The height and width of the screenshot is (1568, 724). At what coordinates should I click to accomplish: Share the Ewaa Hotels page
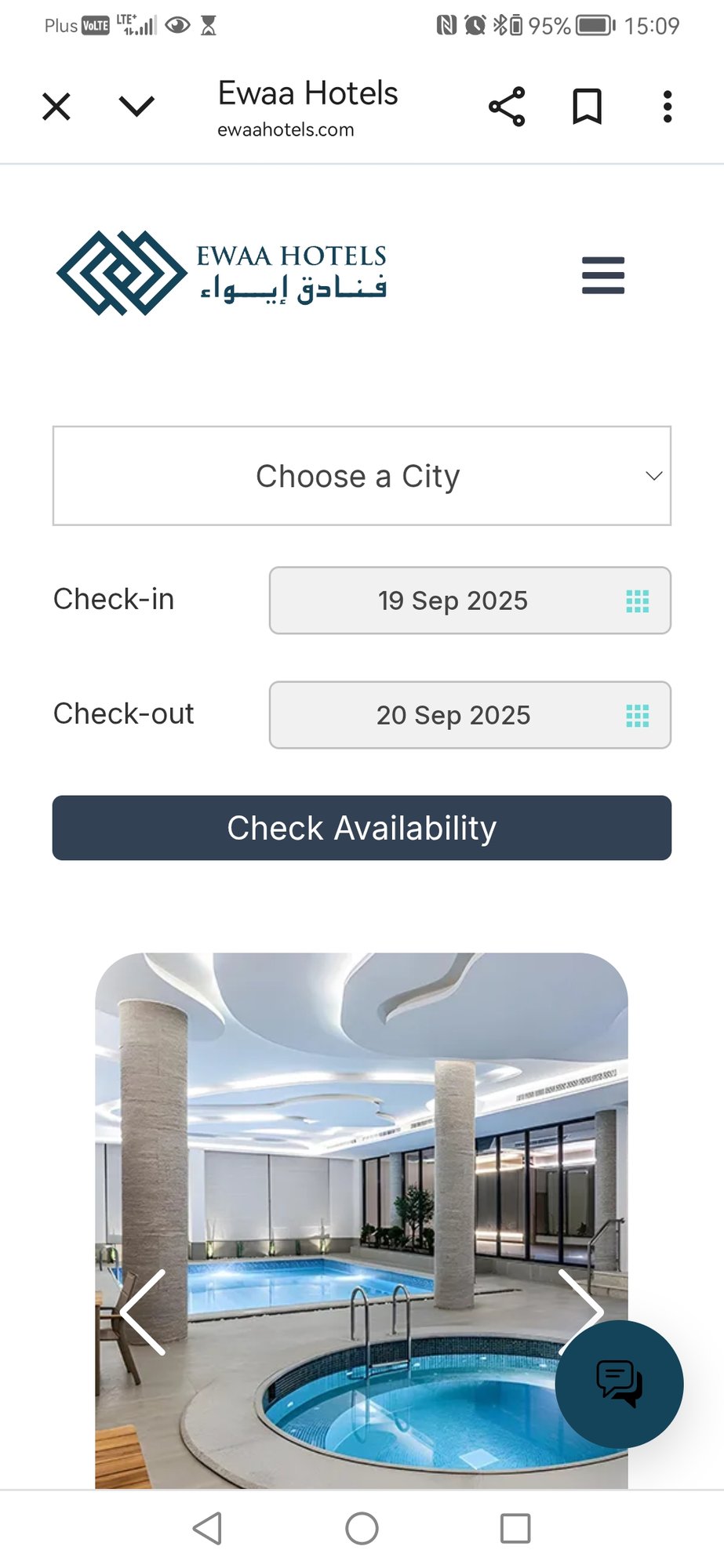(507, 107)
